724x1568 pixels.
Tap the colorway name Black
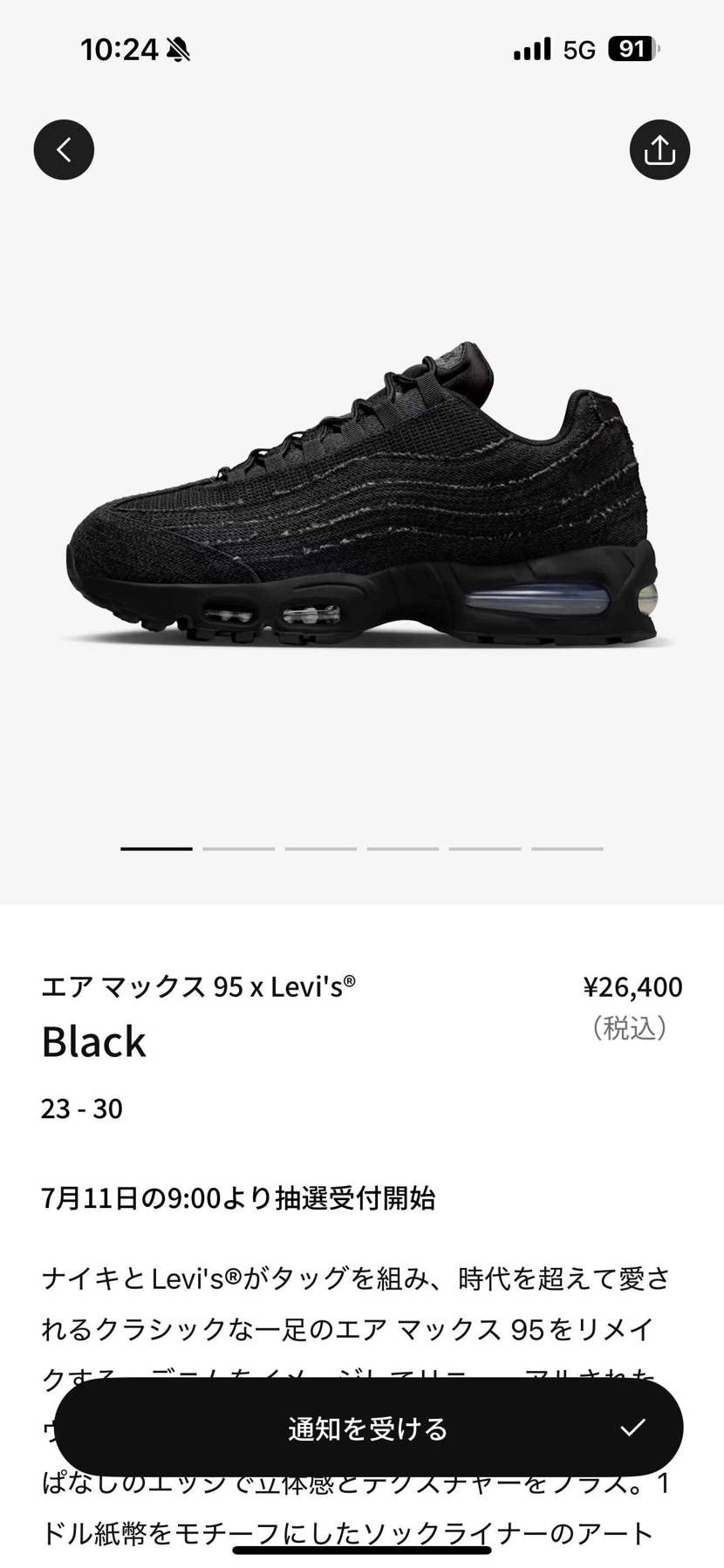(x=93, y=1041)
